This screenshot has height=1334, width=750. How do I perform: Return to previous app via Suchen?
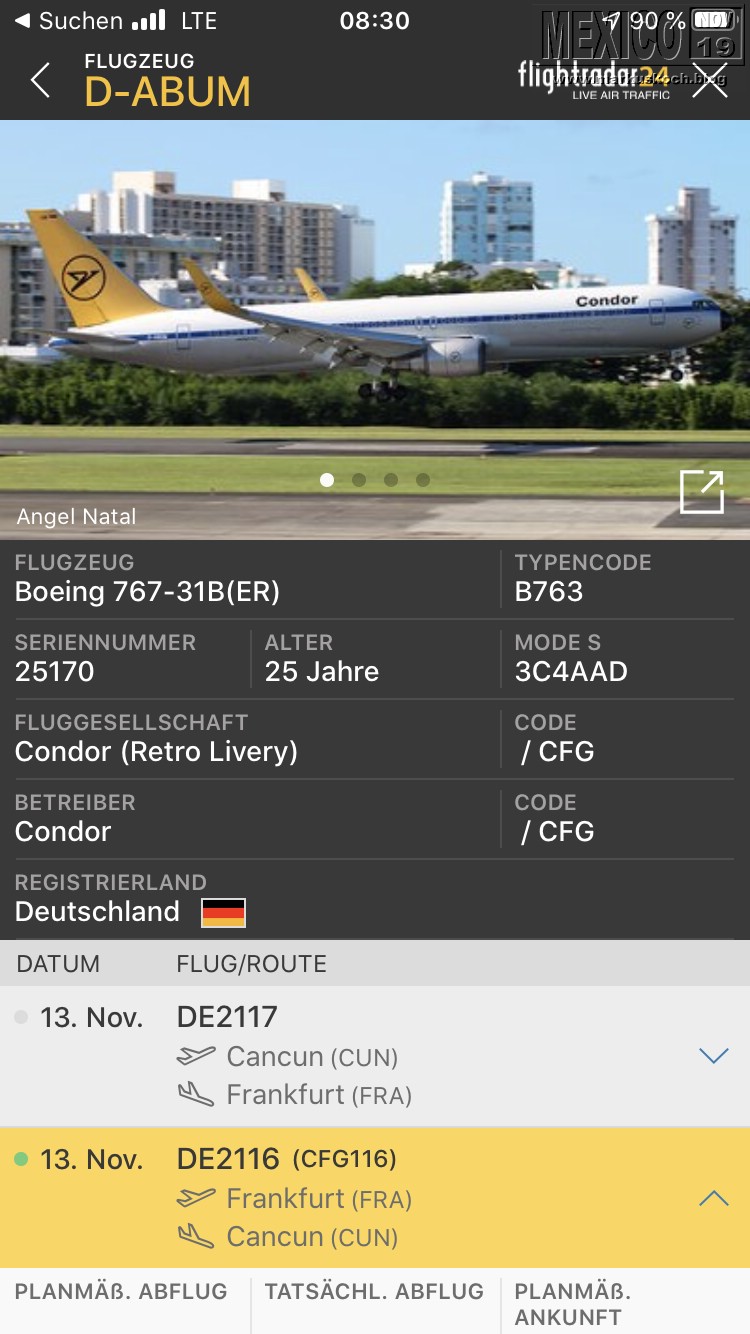pyautogui.click(x=68, y=20)
